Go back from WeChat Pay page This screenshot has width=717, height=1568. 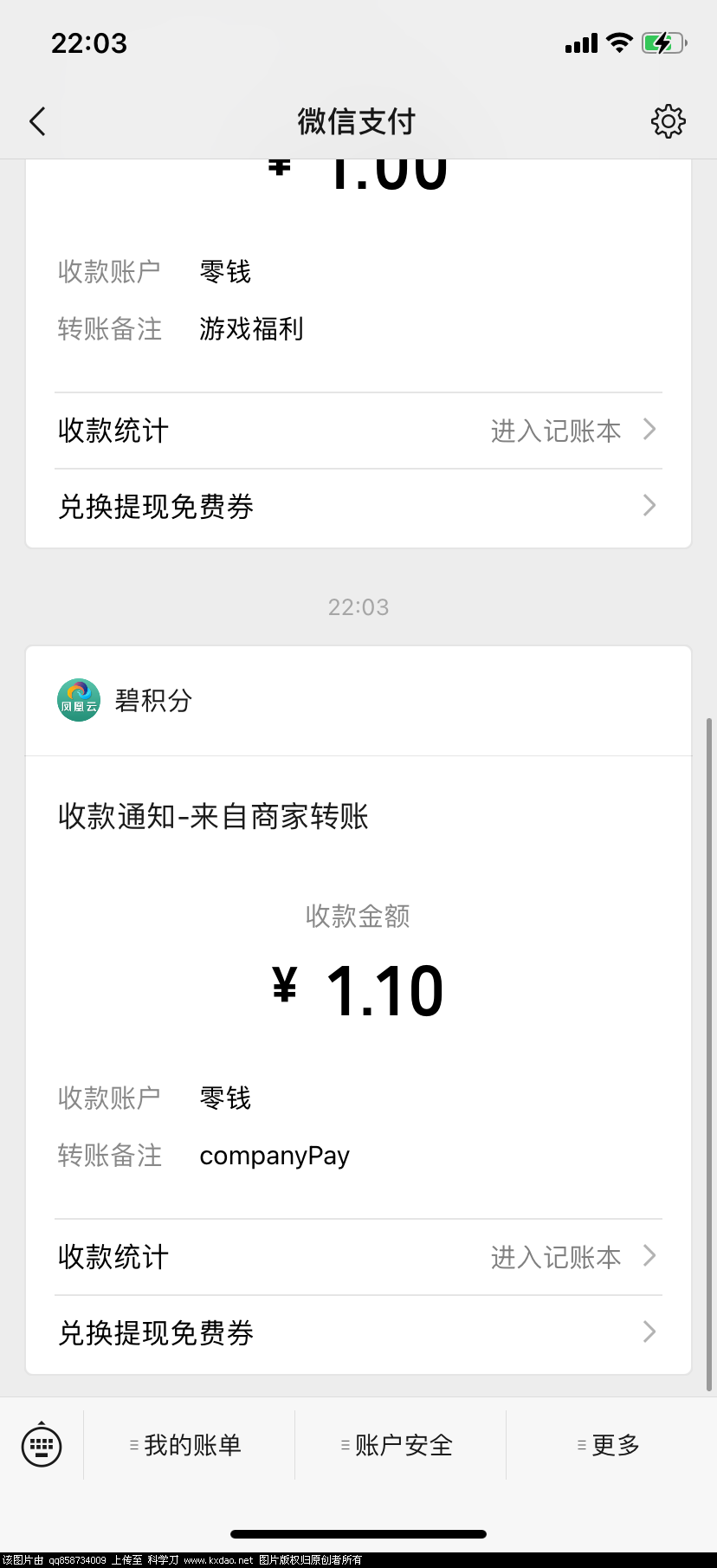tap(37, 122)
